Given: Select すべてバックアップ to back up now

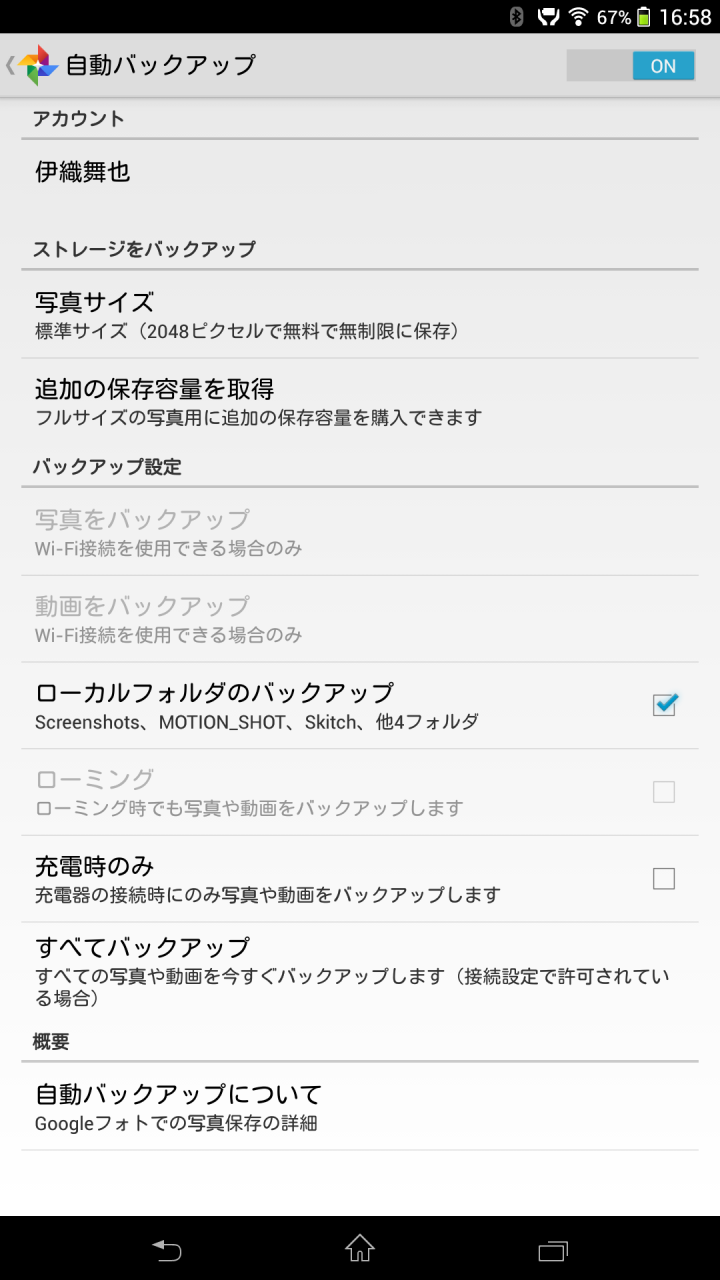Looking at the screenshot, I should pos(360,971).
